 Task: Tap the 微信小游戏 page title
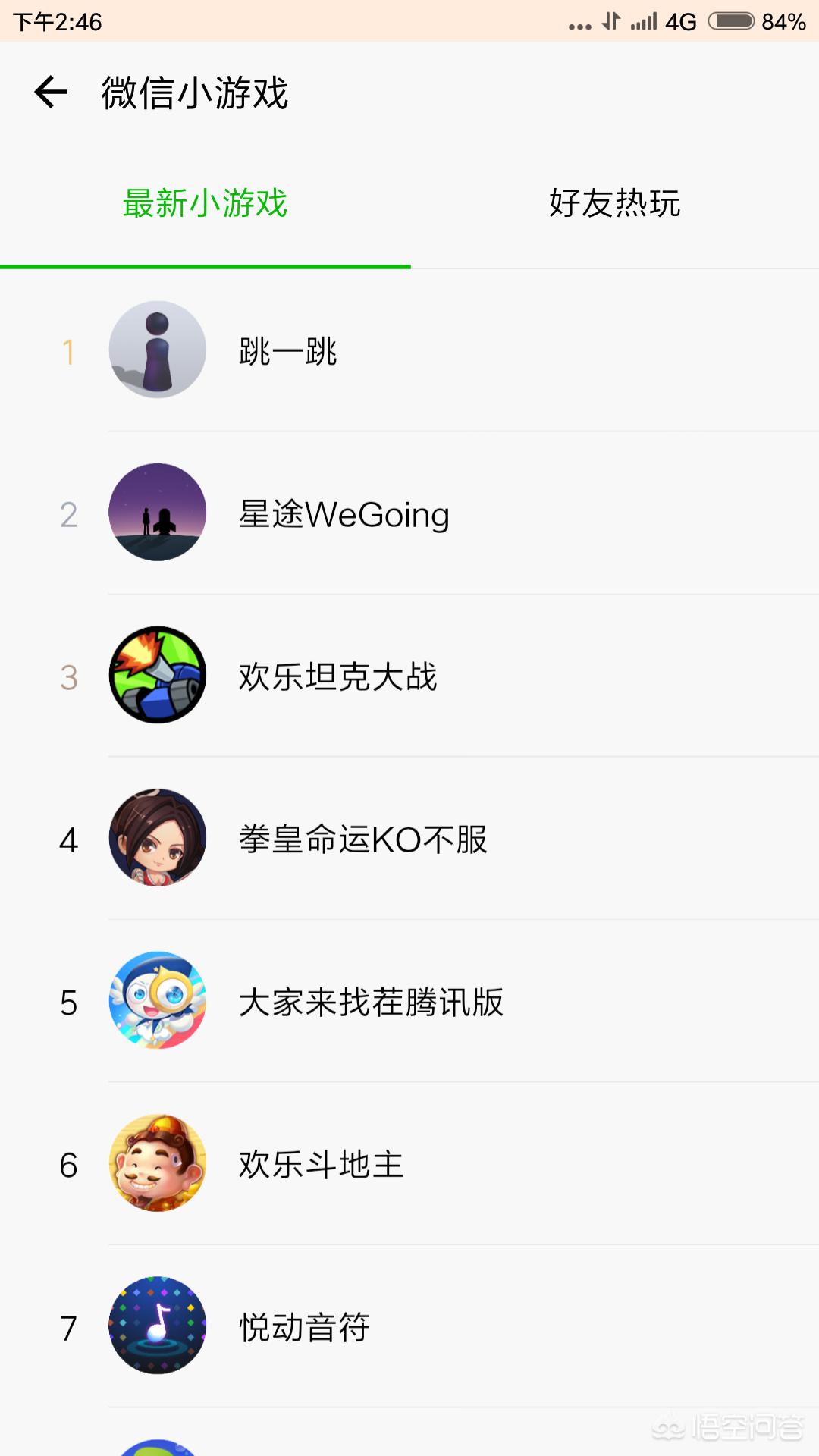(193, 94)
